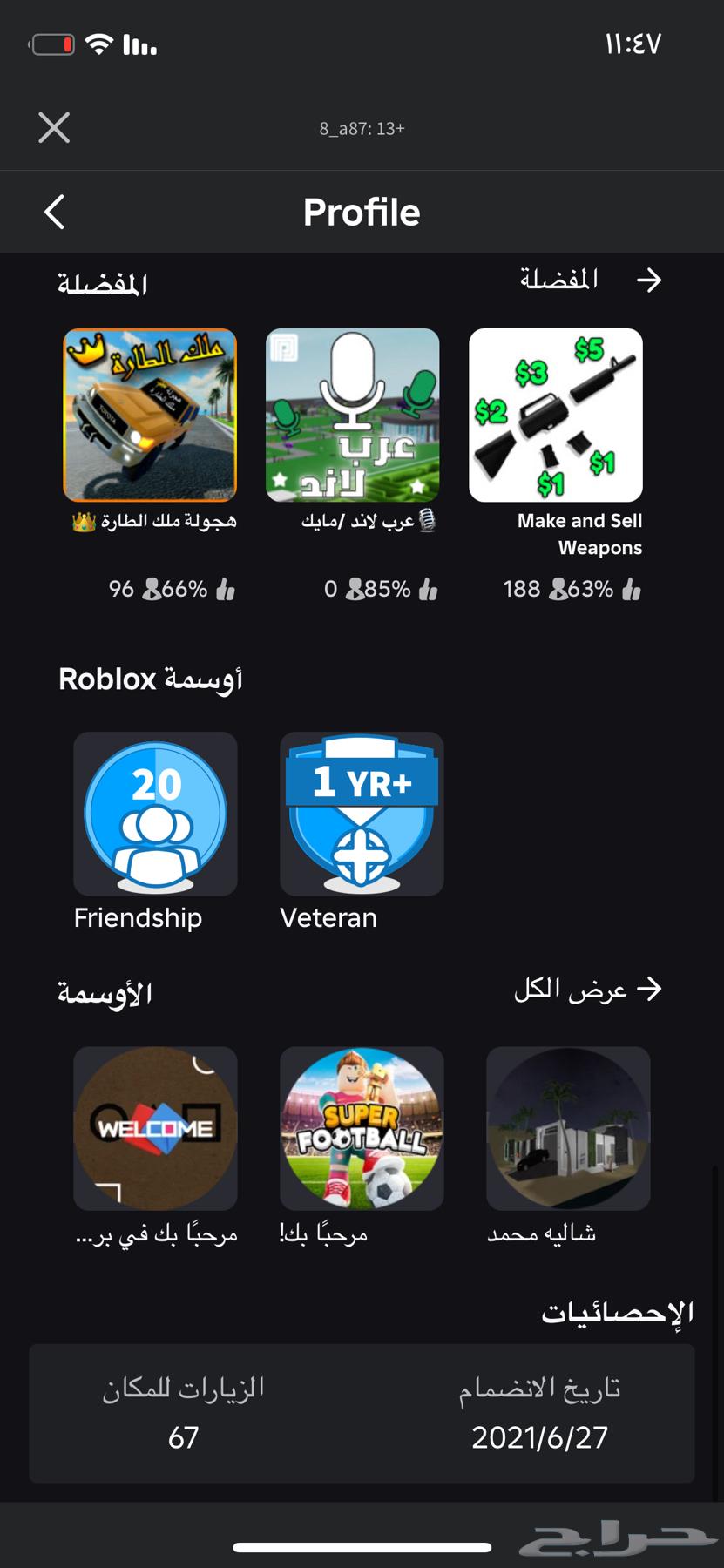Open the عرب لاند /مايك game

coord(353,416)
